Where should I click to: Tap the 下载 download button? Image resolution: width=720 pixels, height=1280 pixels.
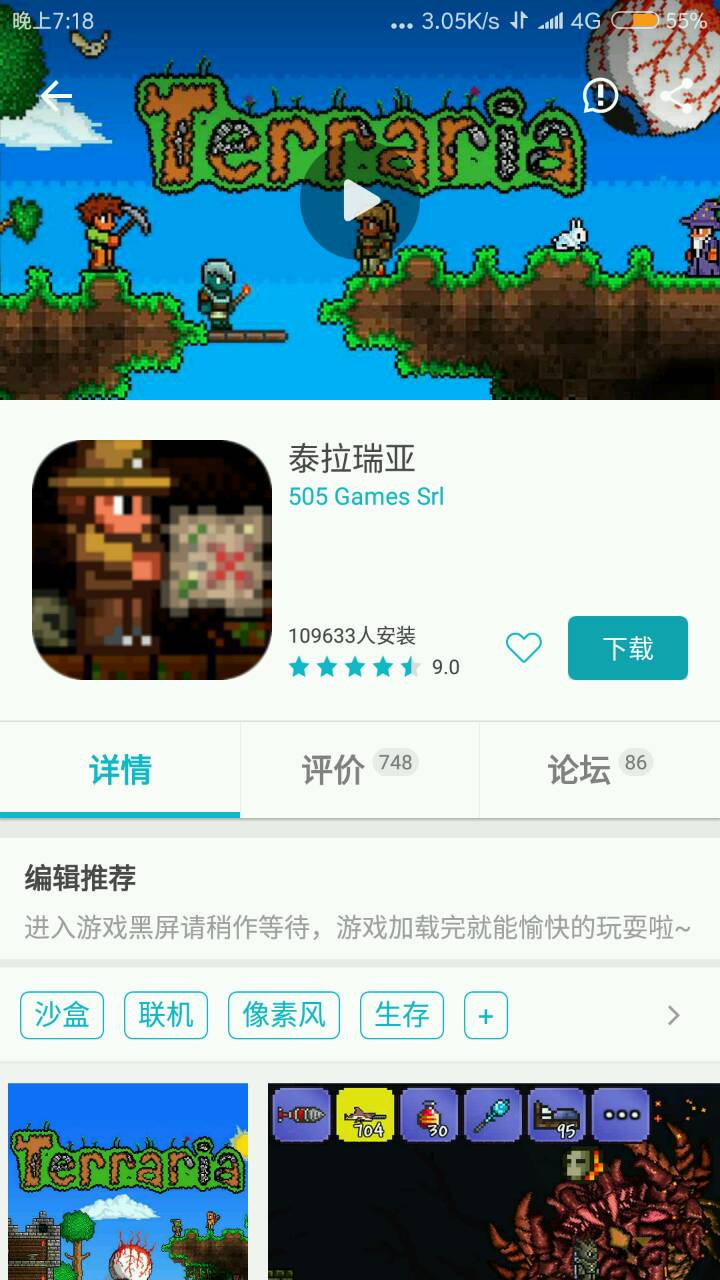pos(627,648)
